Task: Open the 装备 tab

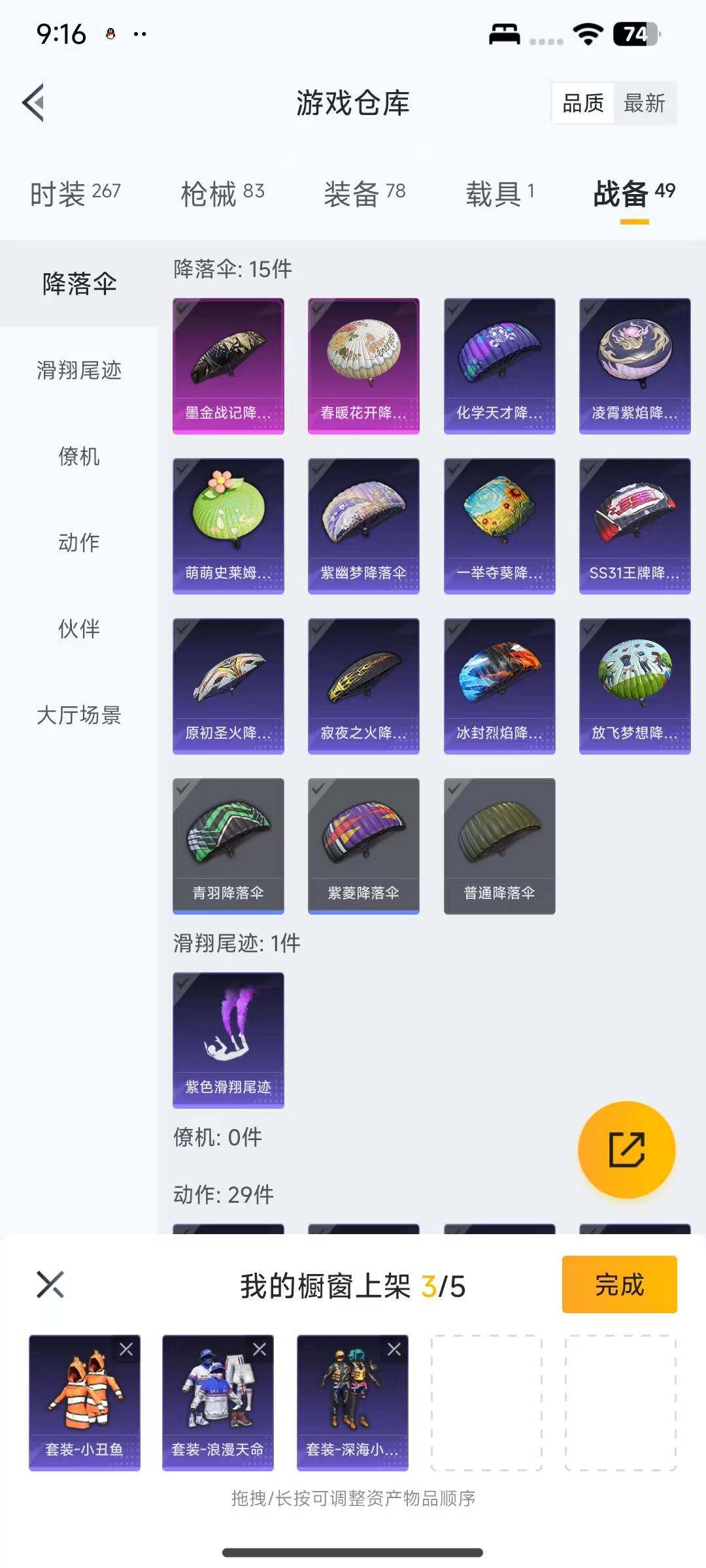Action: tap(365, 193)
